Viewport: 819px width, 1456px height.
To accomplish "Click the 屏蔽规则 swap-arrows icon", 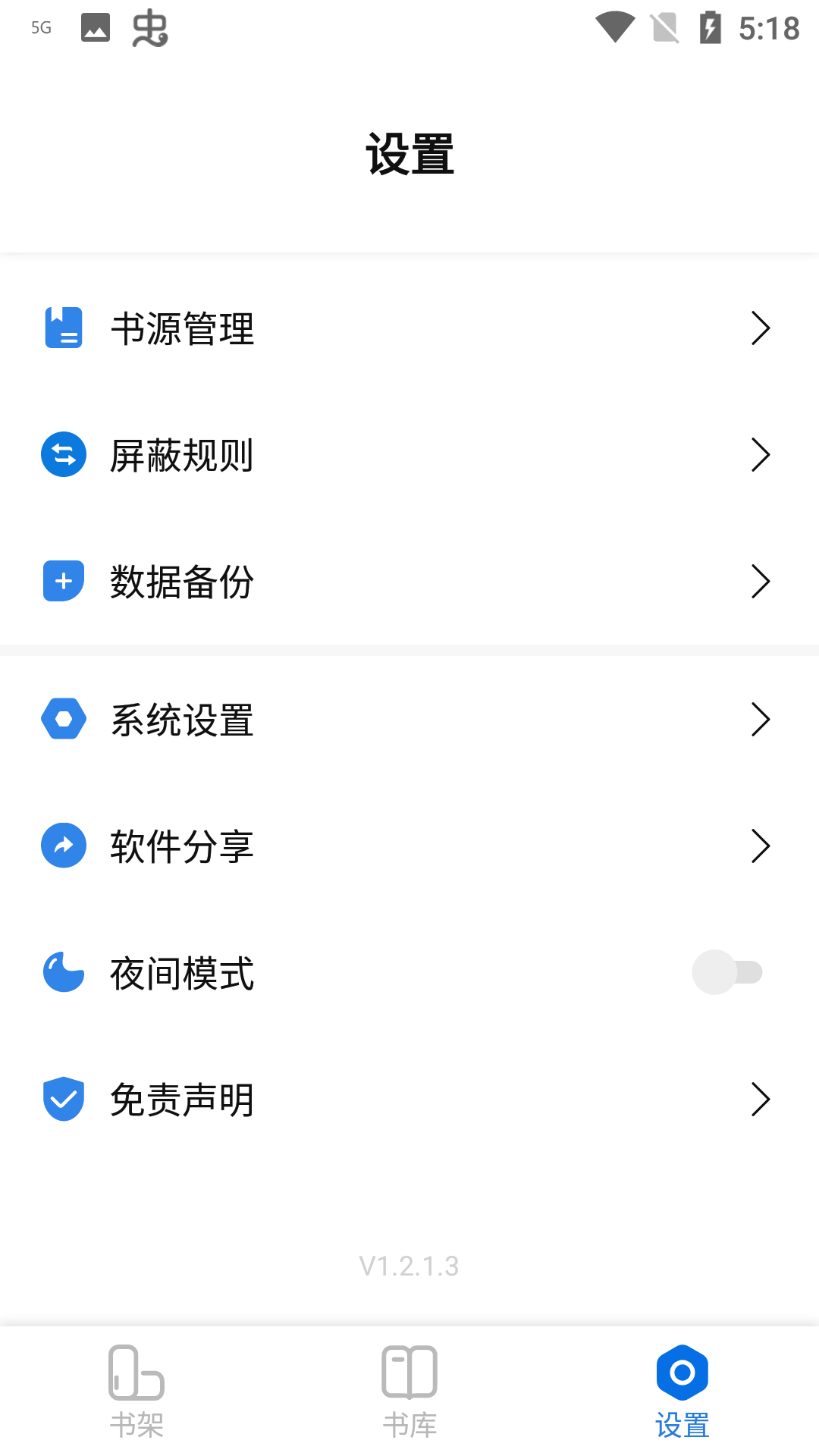I will [x=63, y=455].
